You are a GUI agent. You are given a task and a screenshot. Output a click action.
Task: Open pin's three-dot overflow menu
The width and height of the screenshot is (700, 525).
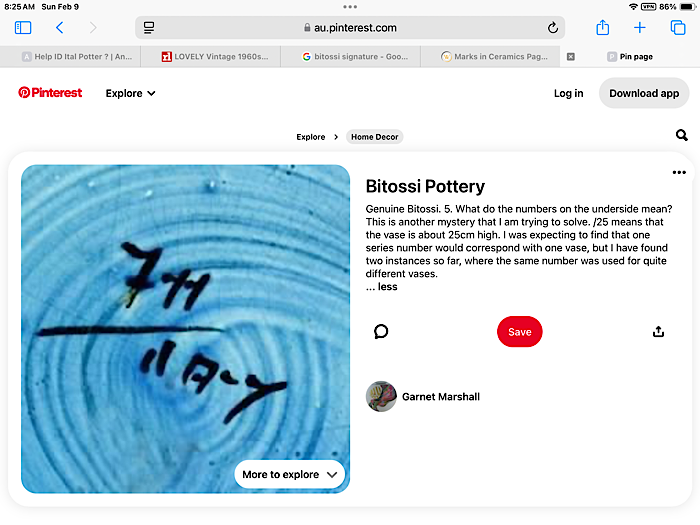coord(679,173)
